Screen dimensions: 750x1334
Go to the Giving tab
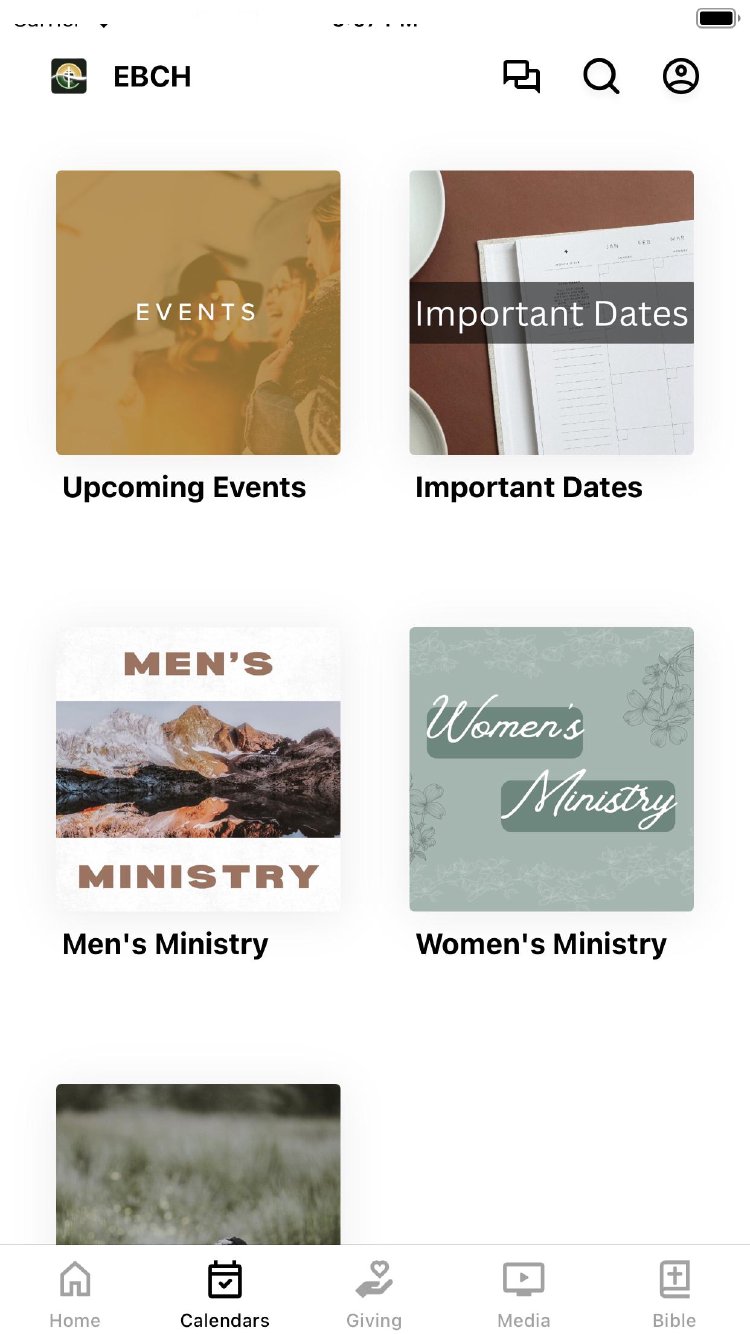374,1294
